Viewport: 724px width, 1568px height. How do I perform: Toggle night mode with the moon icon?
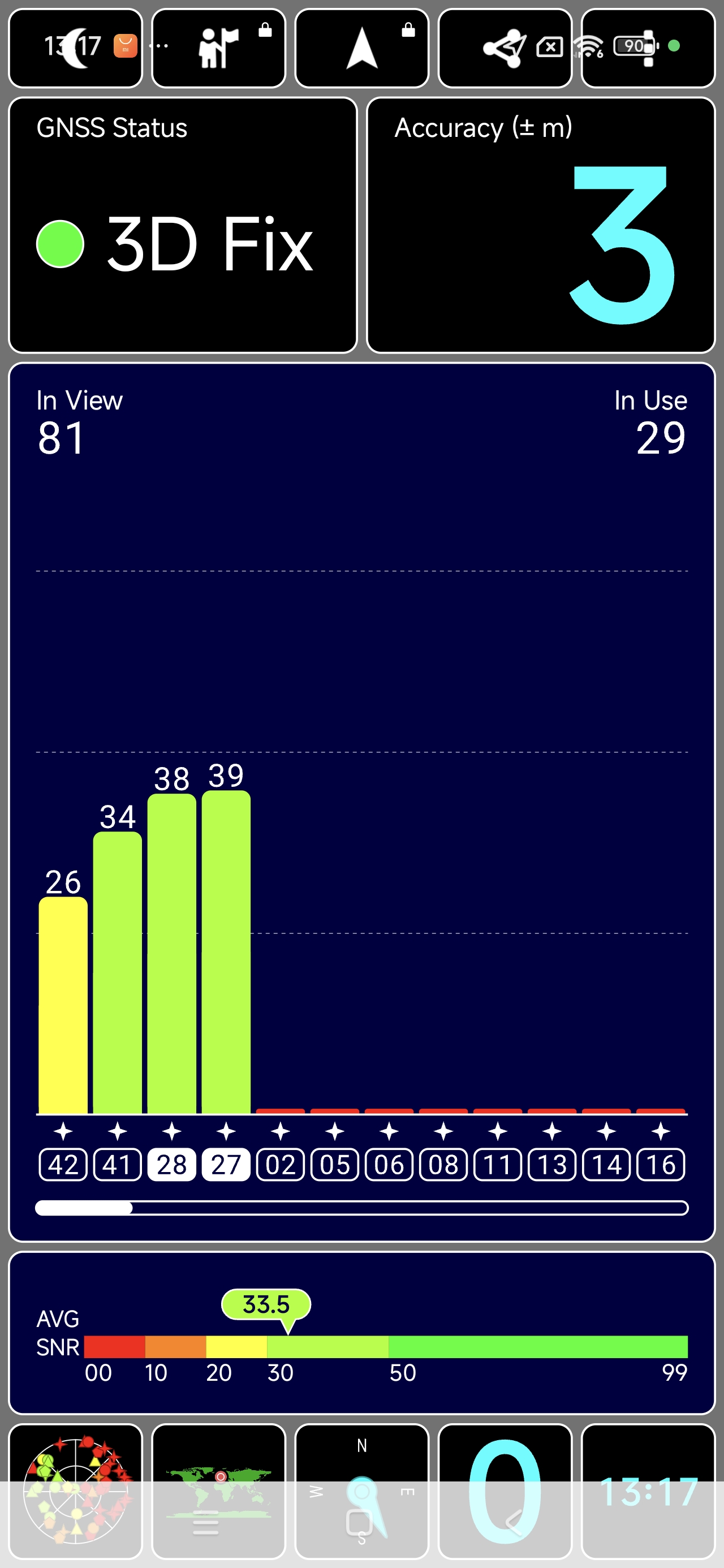pyautogui.click(x=75, y=48)
